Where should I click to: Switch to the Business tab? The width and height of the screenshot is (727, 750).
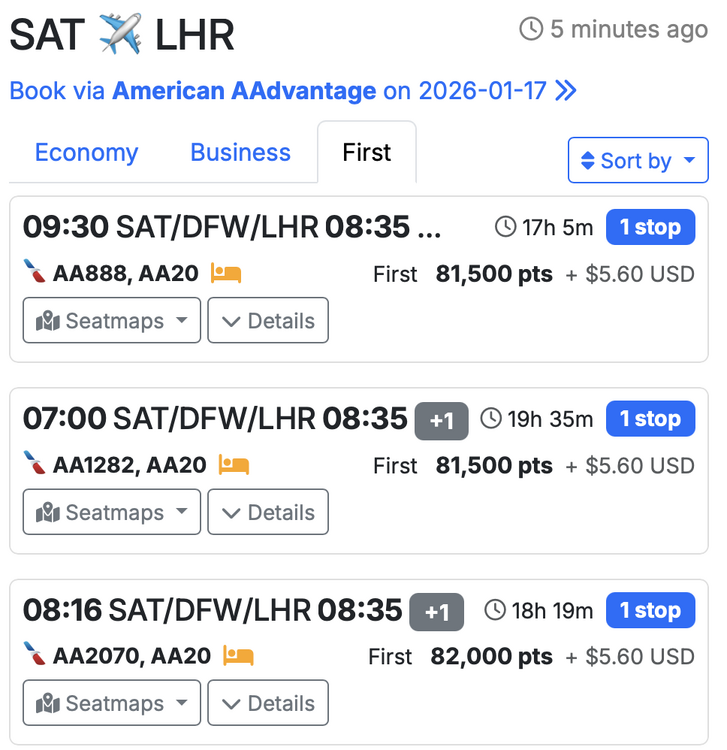click(240, 152)
